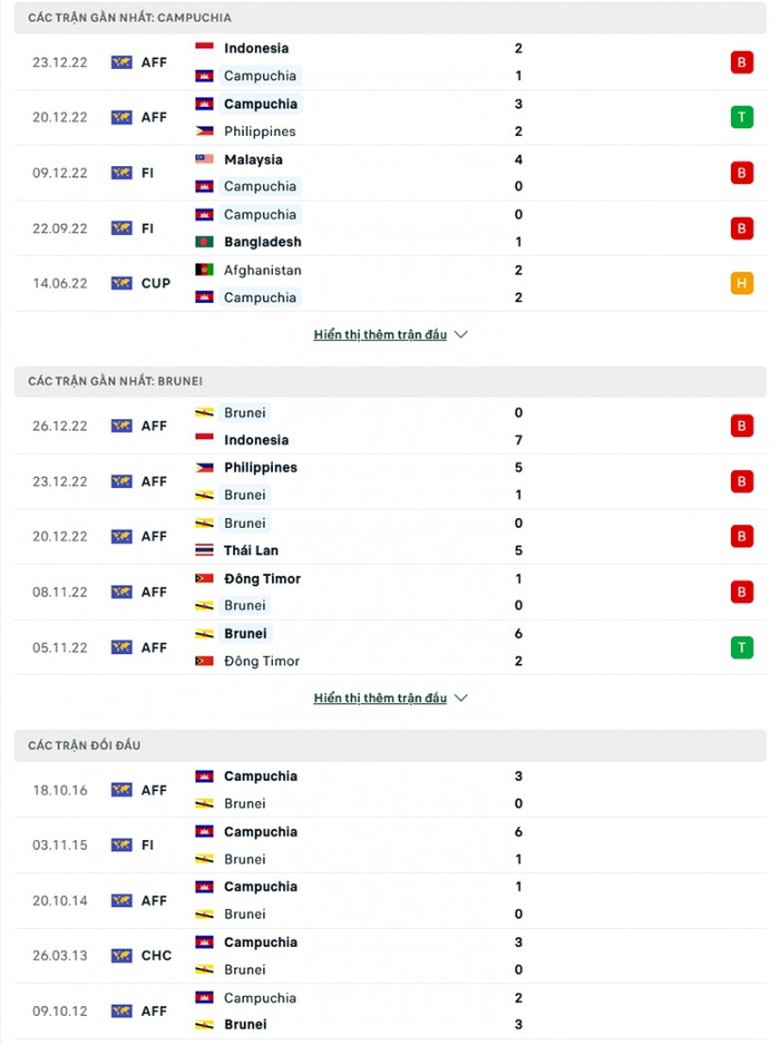Viewport: 780px width, 1045px height.
Task: Open the Đông Timor vs Brunei match on 08.11.22
Action: pyautogui.click(x=390, y=592)
